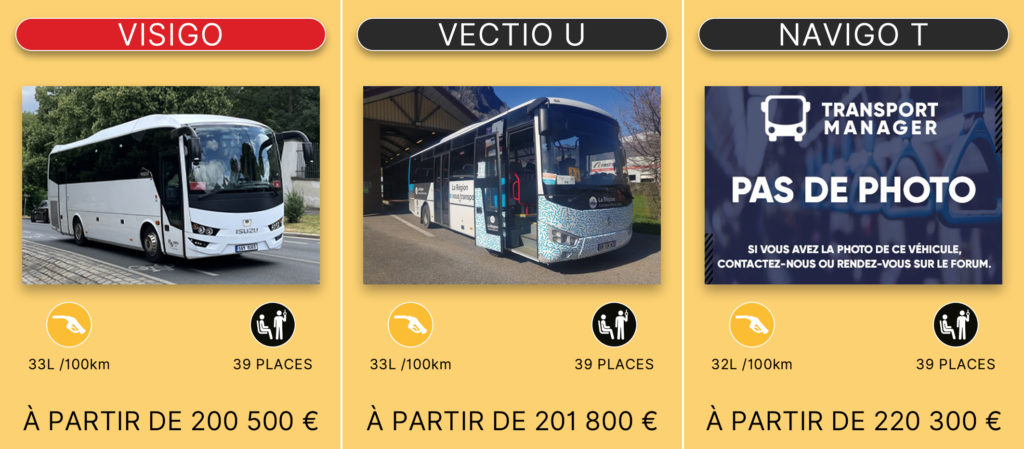Select the VECTIO U bus card
The width and height of the screenshot is (1024, 449).
pos(511,35)
